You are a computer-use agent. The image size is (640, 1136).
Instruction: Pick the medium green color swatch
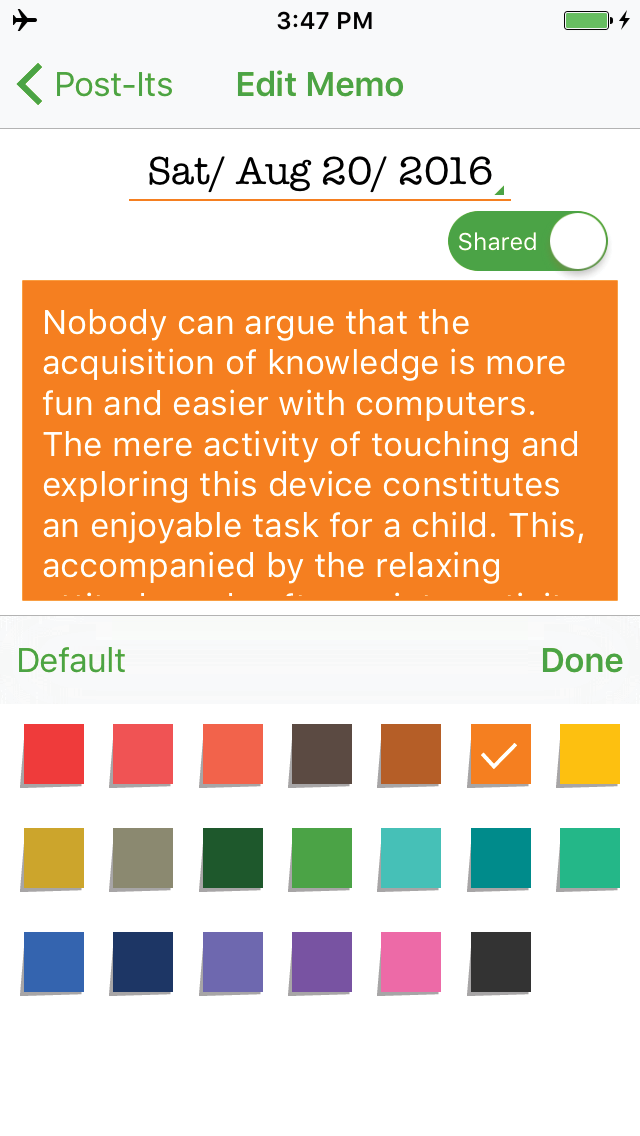click(322, 859)
